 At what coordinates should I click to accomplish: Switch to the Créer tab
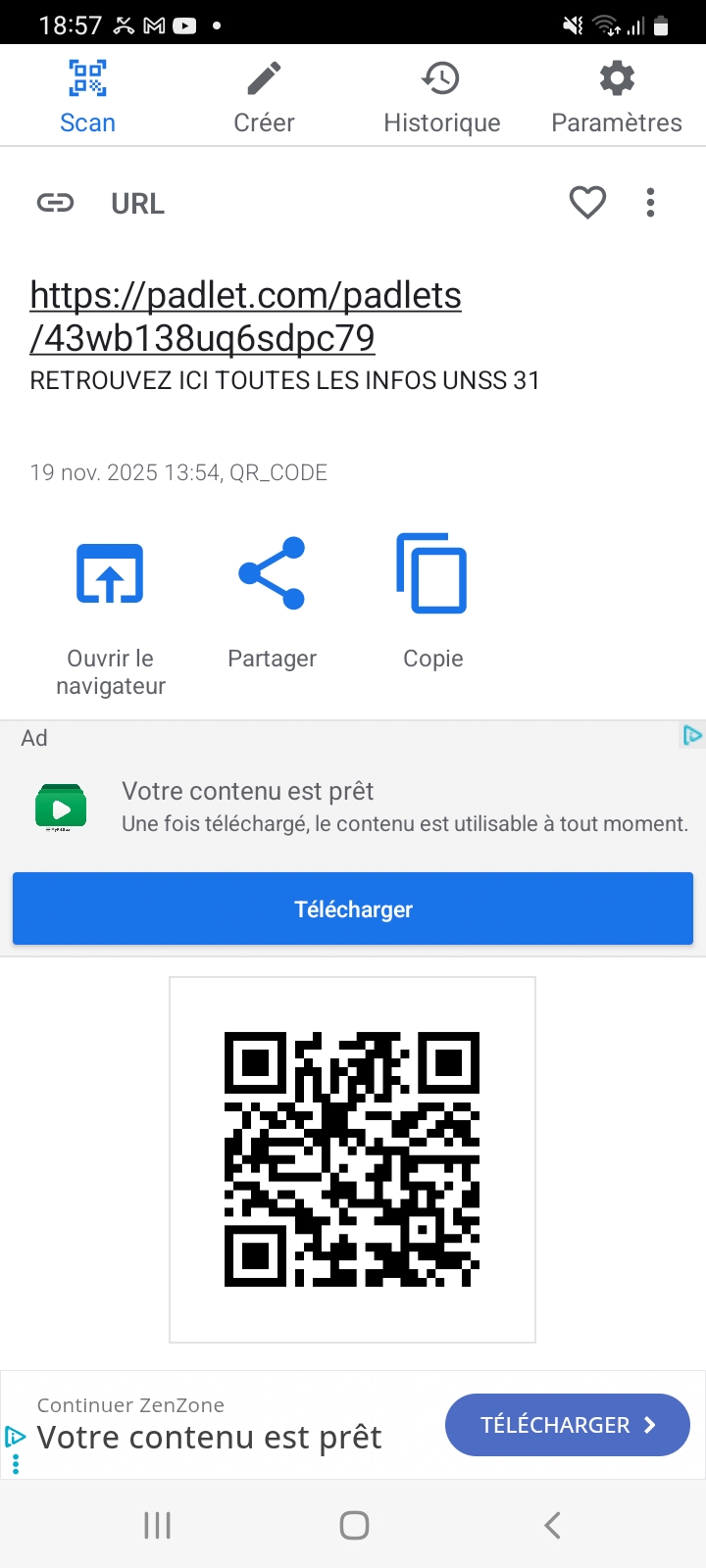pos(264,97)
